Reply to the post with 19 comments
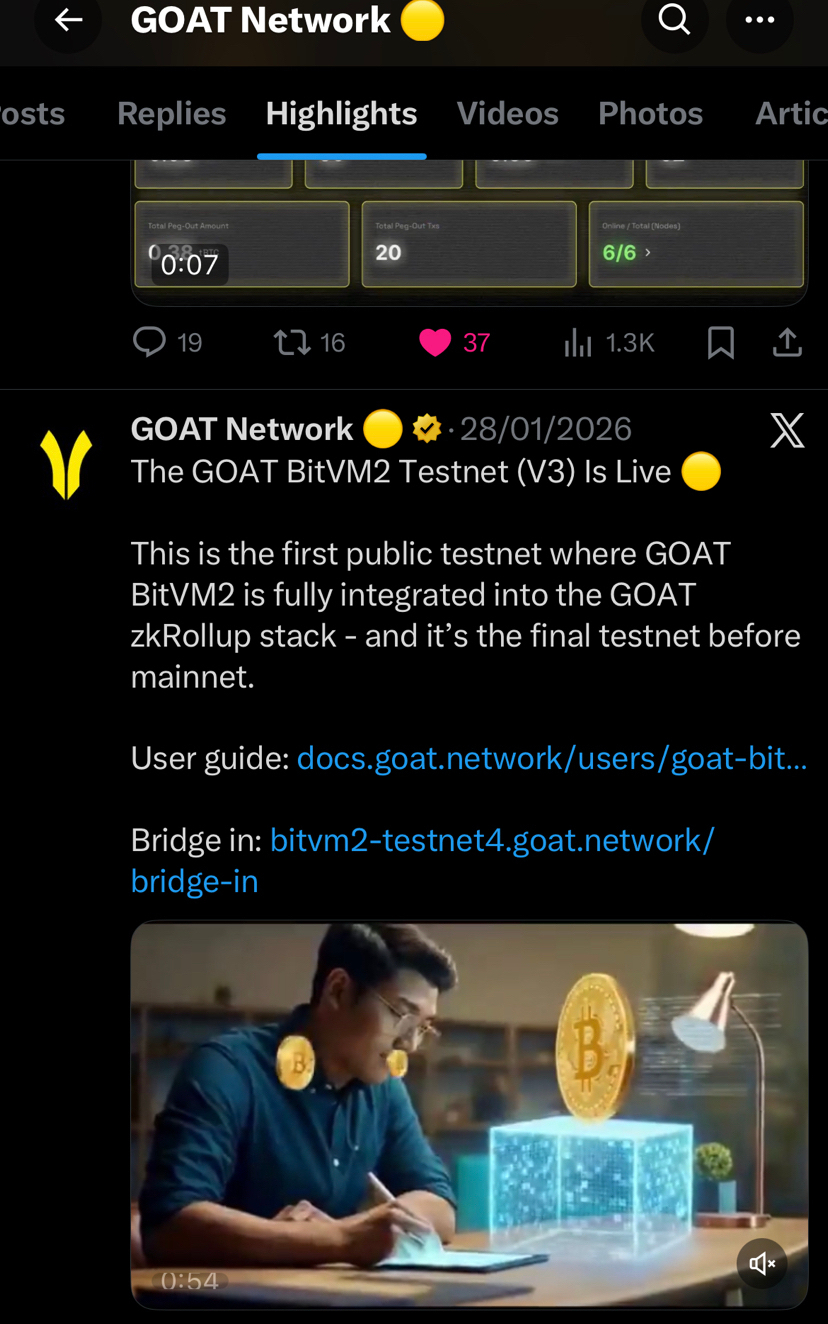 (x=150, y=343)
